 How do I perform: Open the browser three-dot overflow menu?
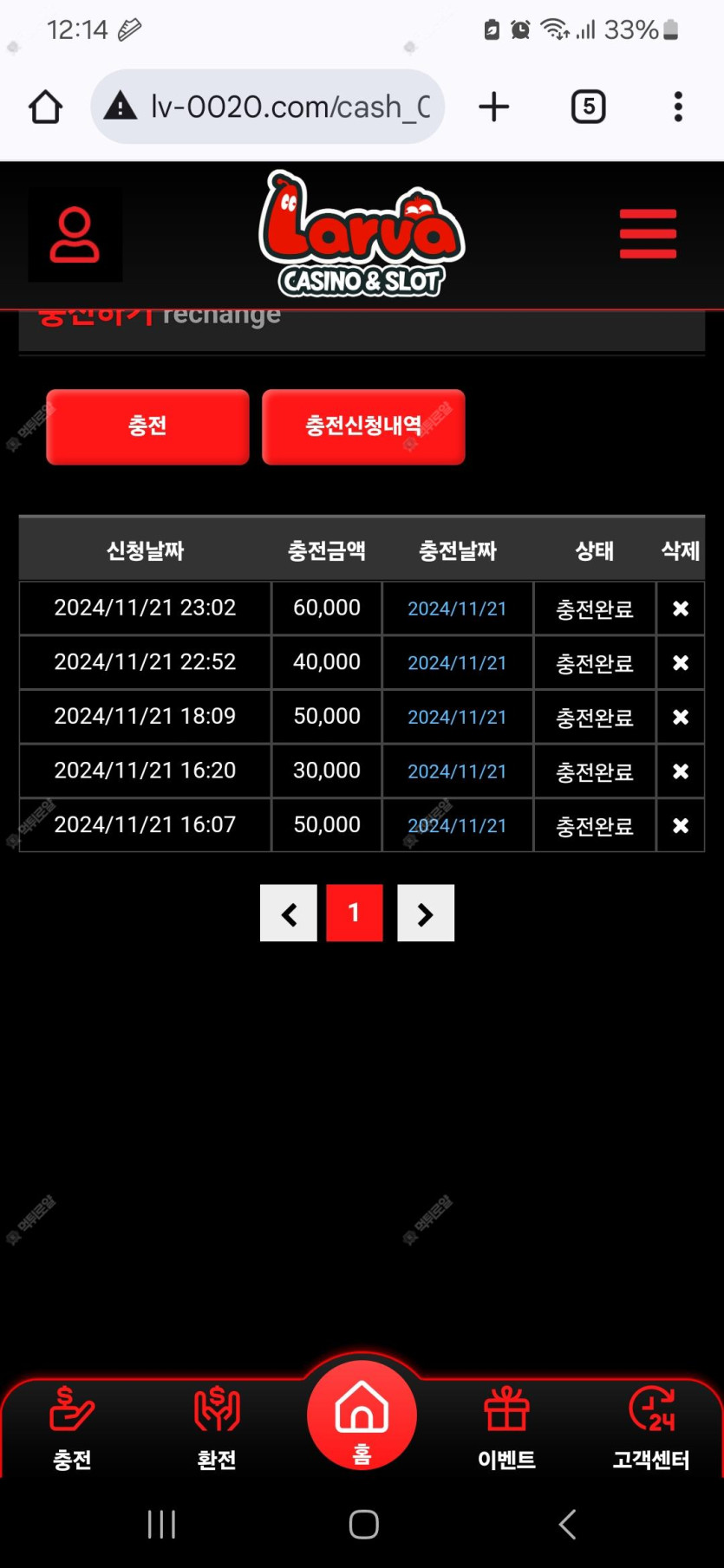click(x=678, y=107)
